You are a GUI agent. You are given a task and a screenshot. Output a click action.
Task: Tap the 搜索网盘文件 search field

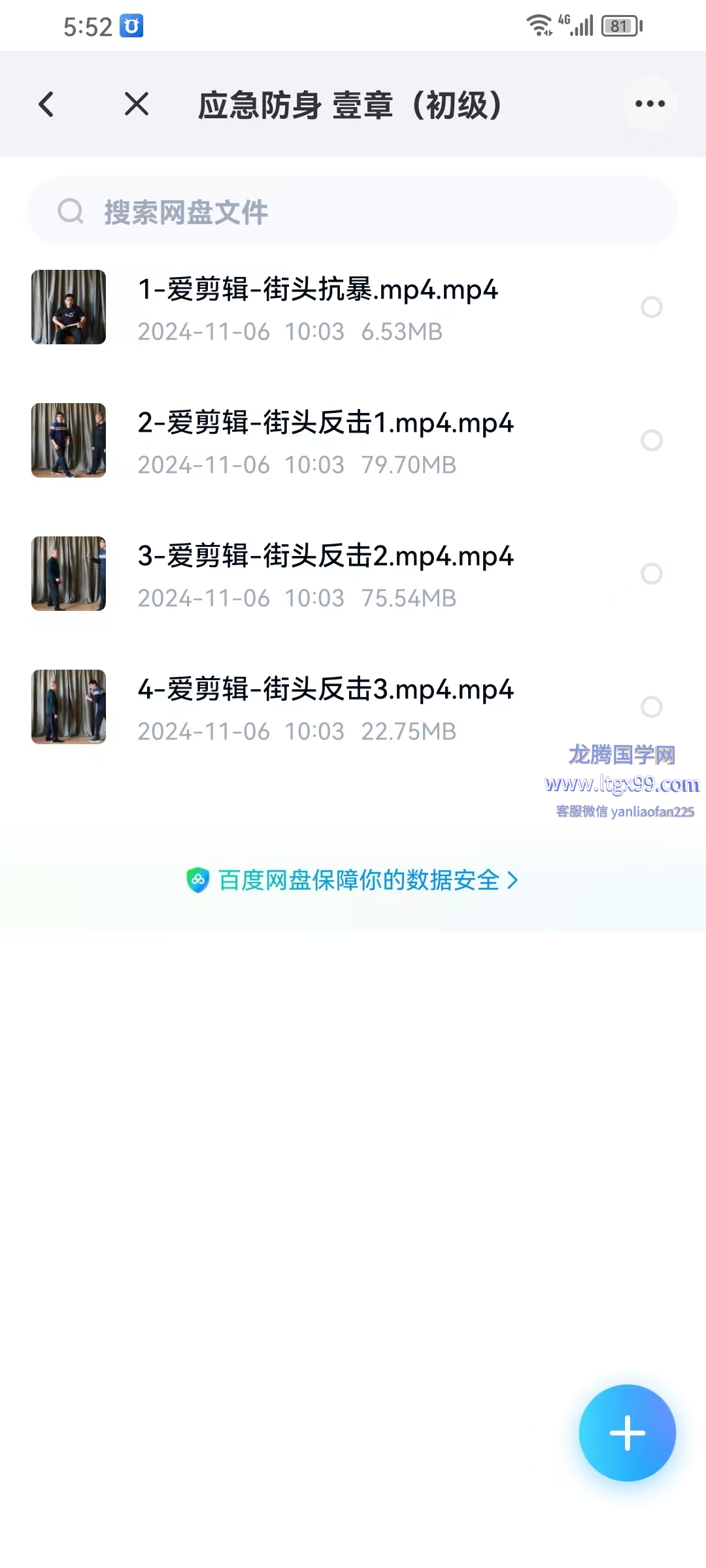353,212
